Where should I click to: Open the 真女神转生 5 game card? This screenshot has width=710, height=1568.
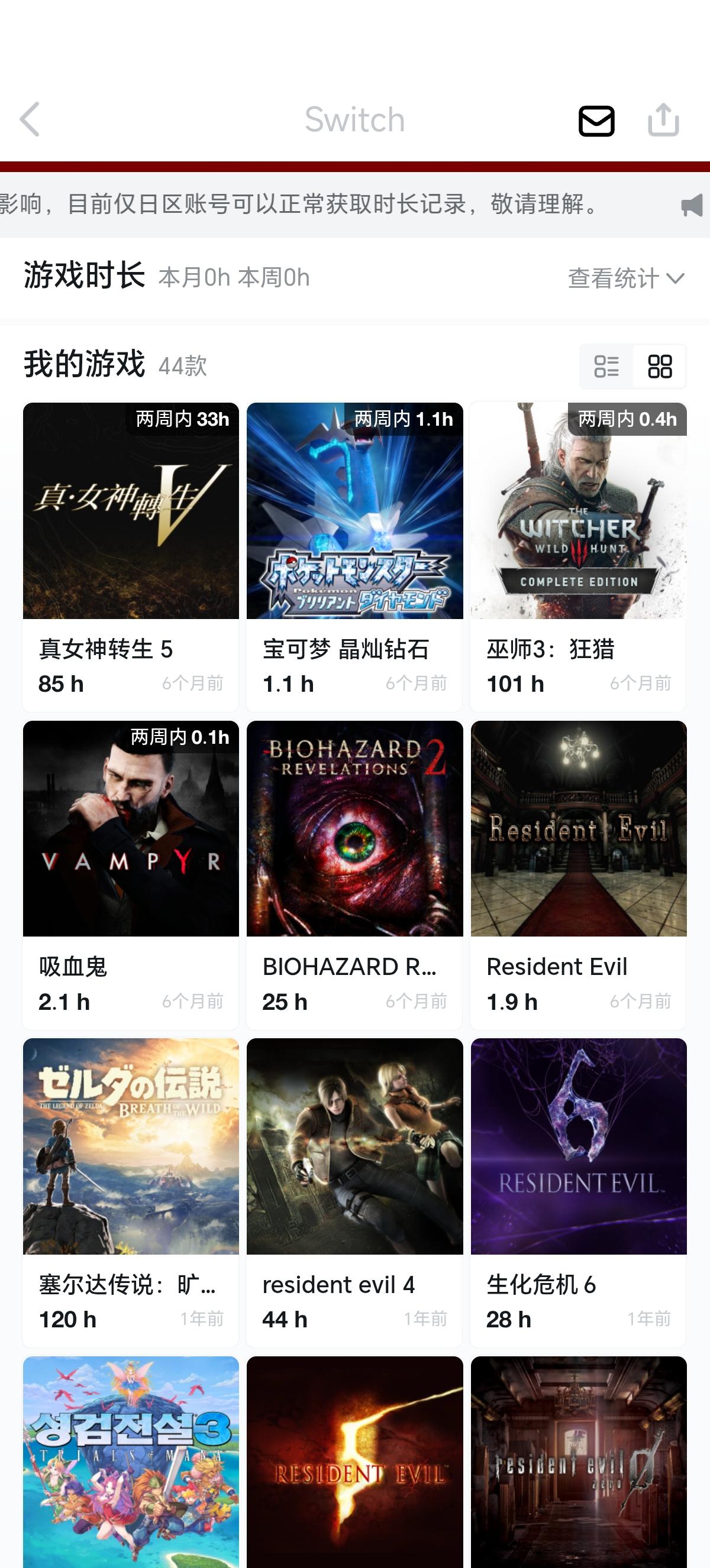click(x=131, y=556)
